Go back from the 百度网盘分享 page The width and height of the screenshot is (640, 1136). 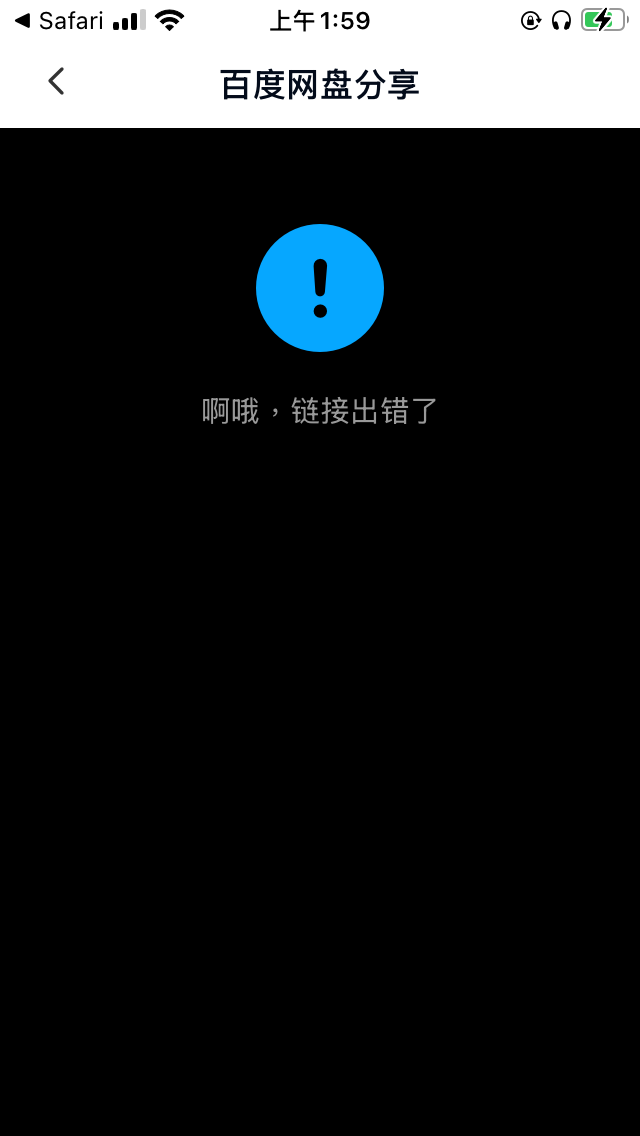[x=56, y=82]
